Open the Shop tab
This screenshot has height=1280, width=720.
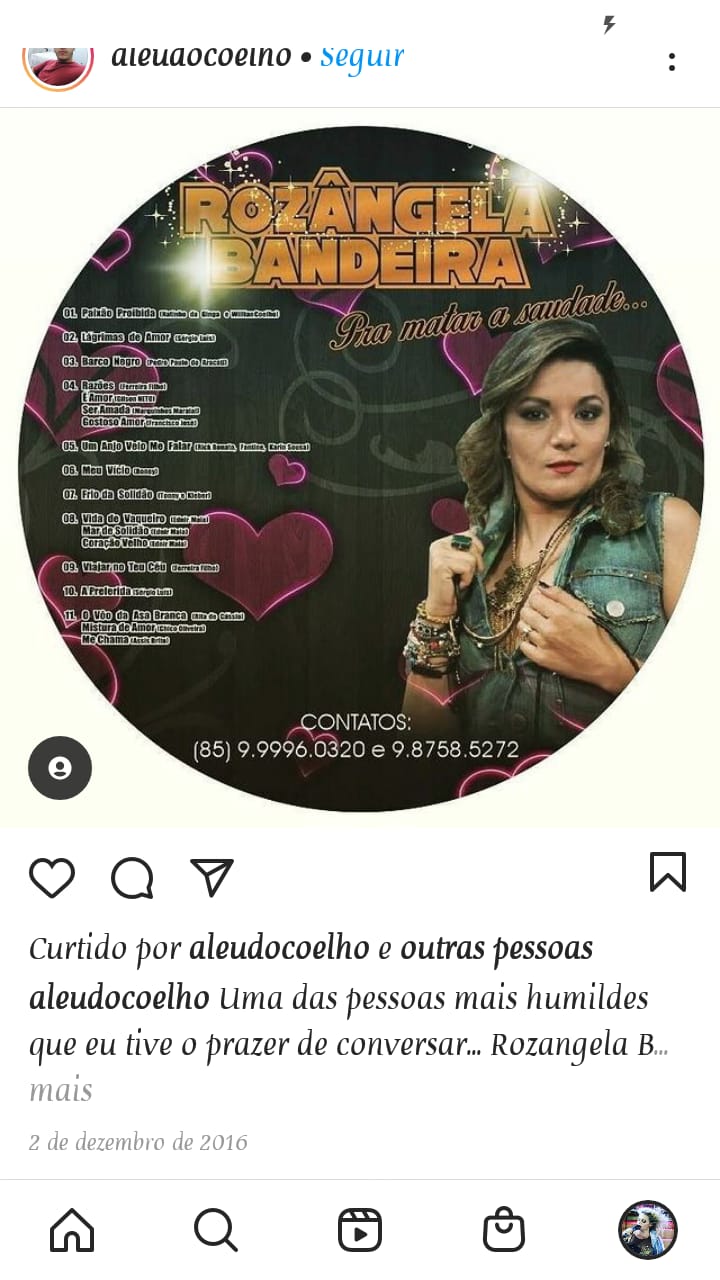504,1230
